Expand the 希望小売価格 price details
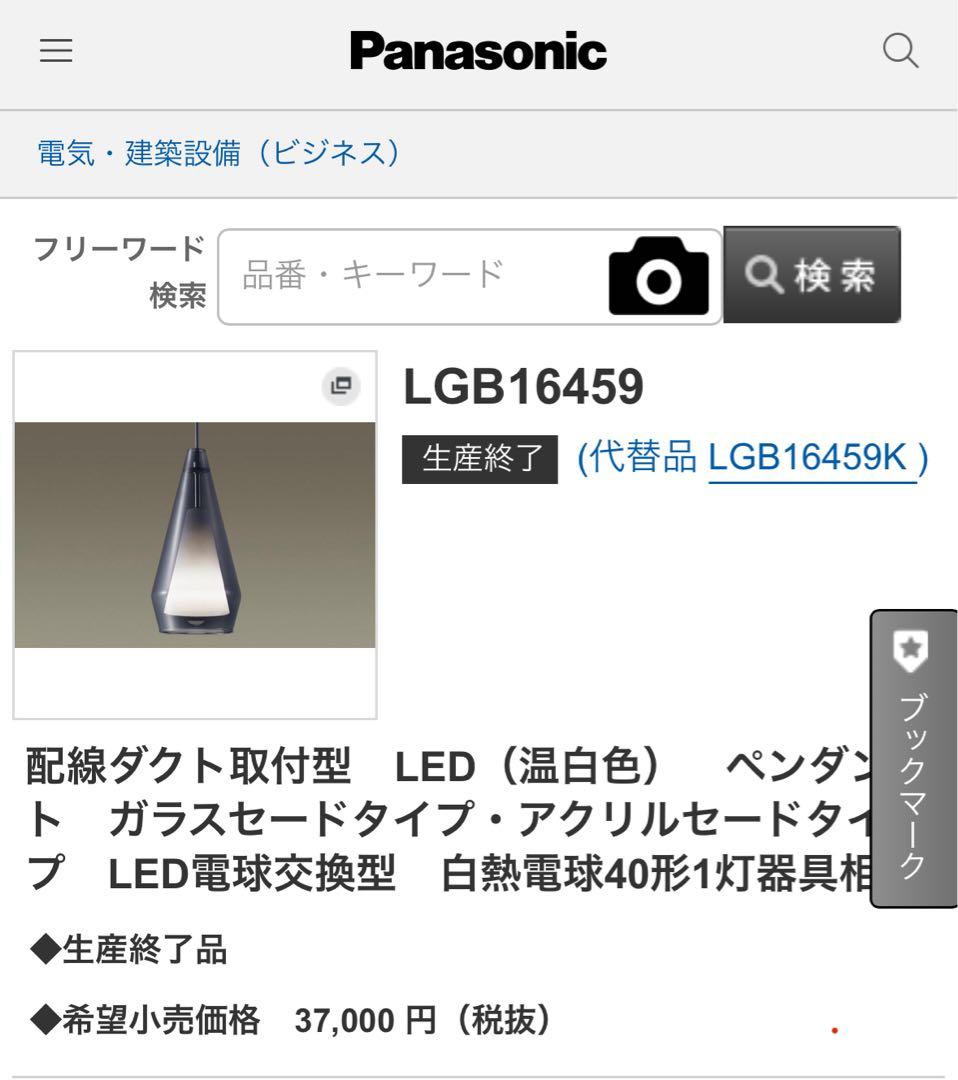The height and width of the screenshot is (1080, 958). tap(290, 1022)
